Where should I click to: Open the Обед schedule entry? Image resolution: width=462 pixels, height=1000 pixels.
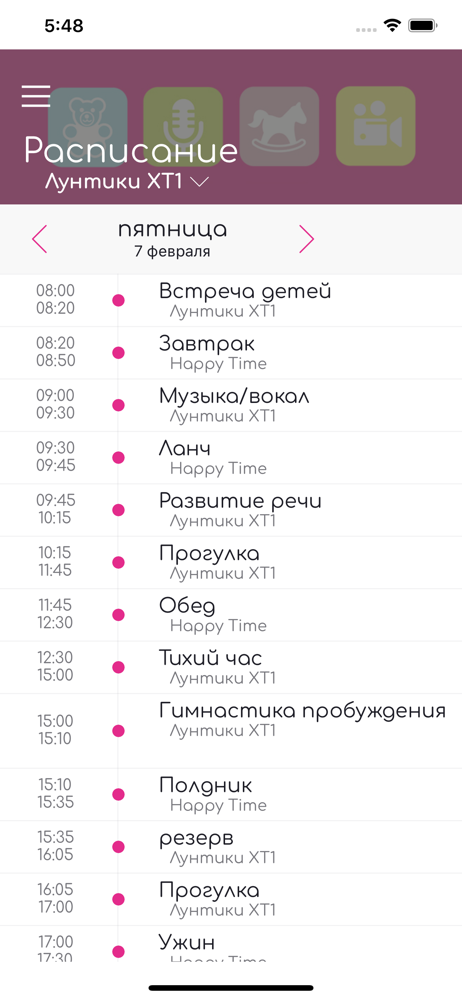click(231, 615)
